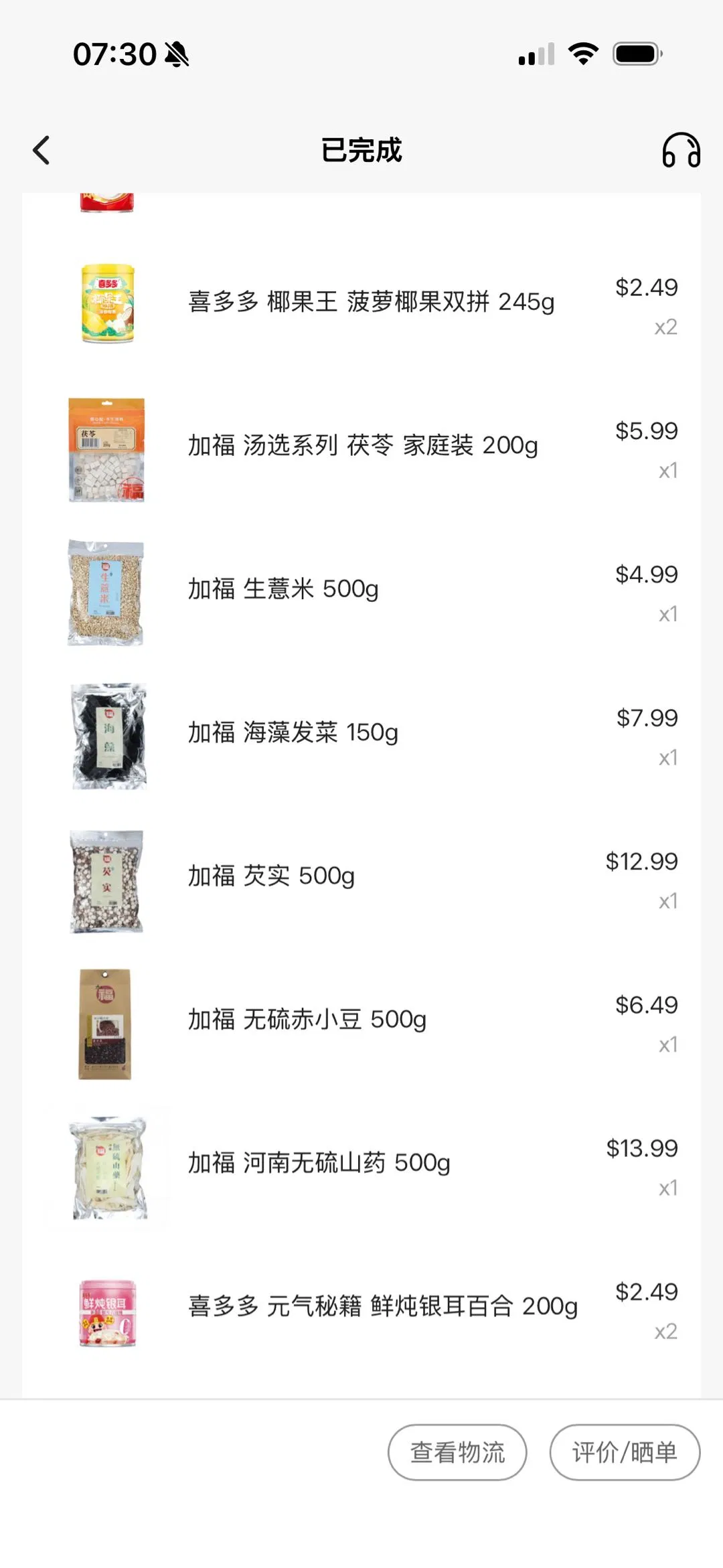723x1568 pixels.
Task: Open 加福 河南无硫山药 500g product
Action: (x=319, y=1164)
